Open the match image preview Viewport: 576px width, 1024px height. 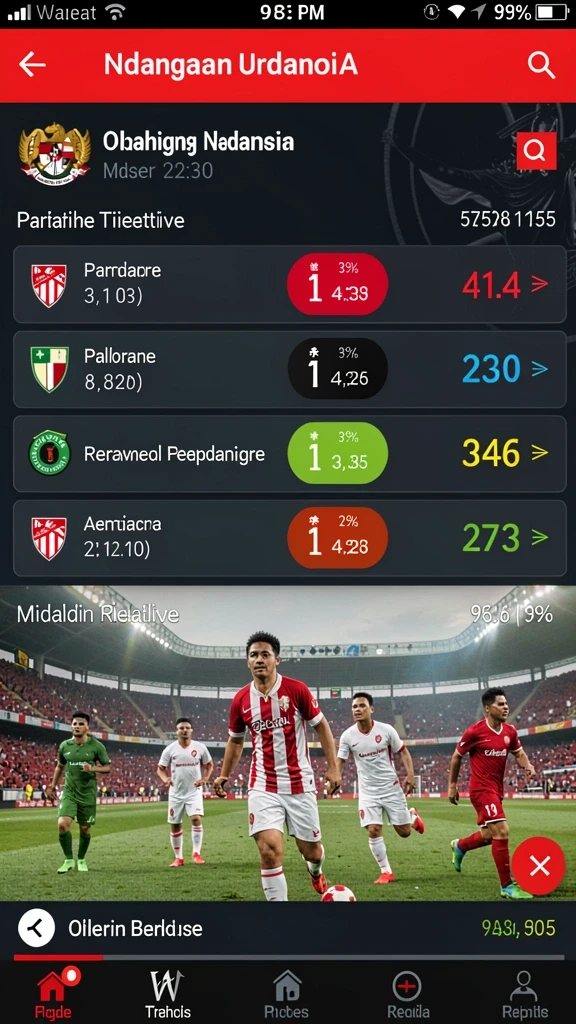pyautogui.click(x=288, y=743)
